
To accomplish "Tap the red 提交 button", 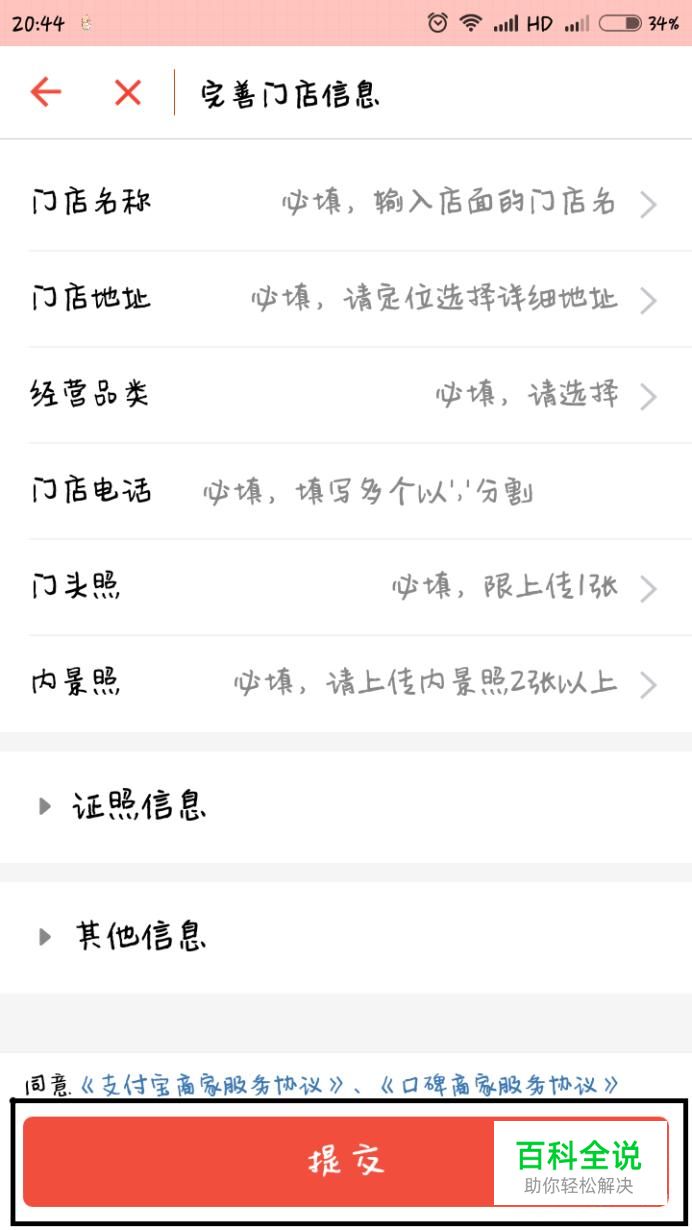I will 346,1162.
